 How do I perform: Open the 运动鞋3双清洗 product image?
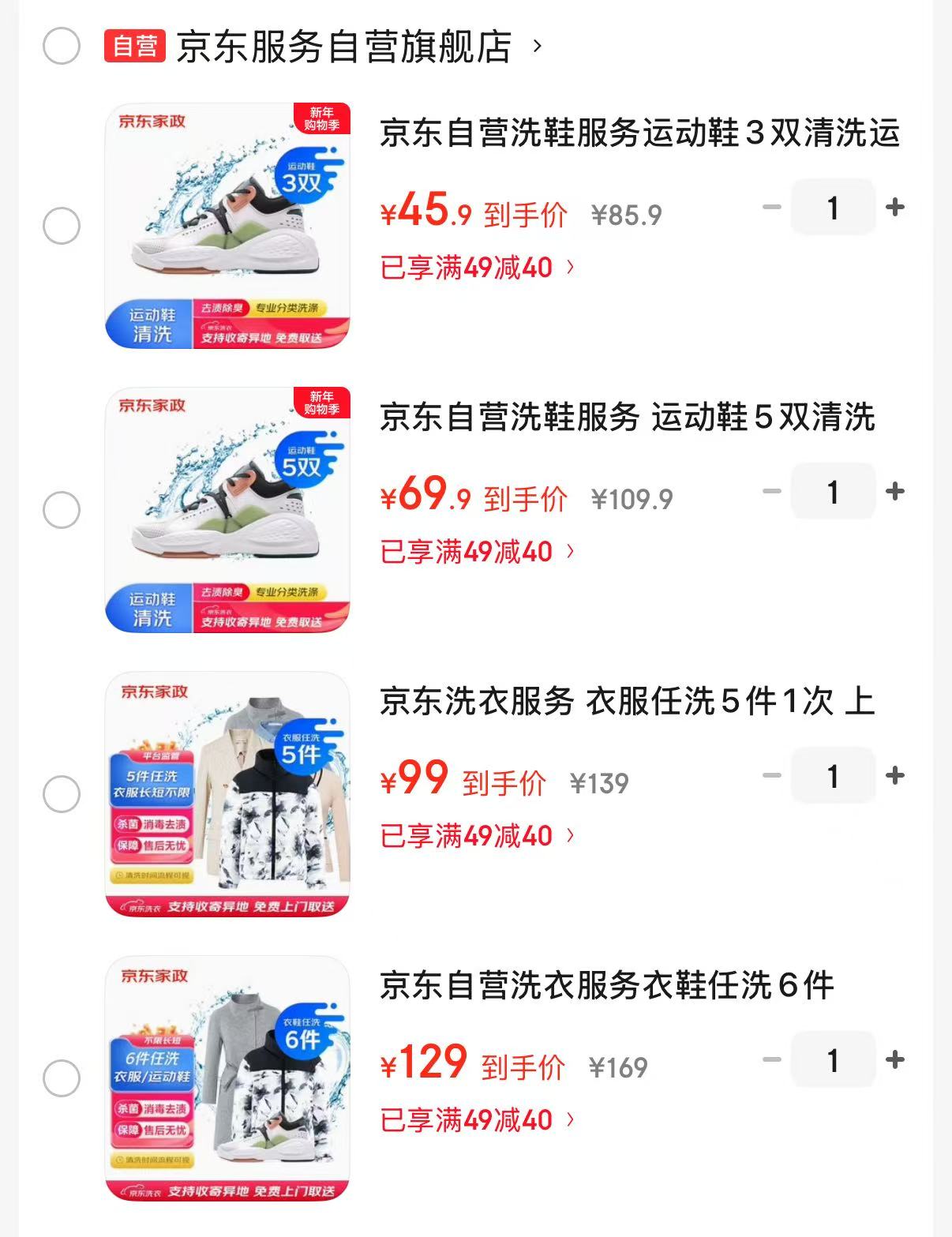pos(227,226)
